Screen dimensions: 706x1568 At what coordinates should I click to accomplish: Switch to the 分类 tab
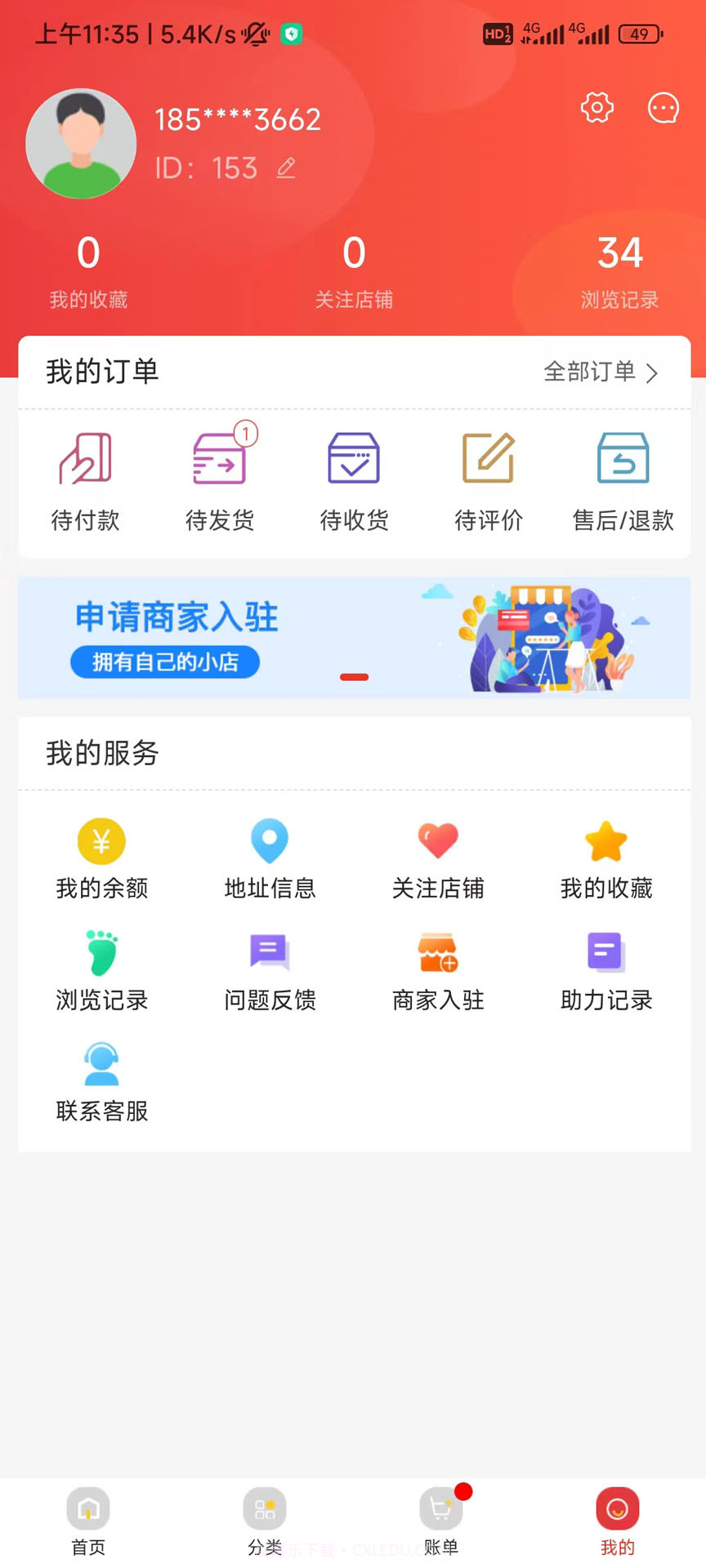pos(265,1519)
